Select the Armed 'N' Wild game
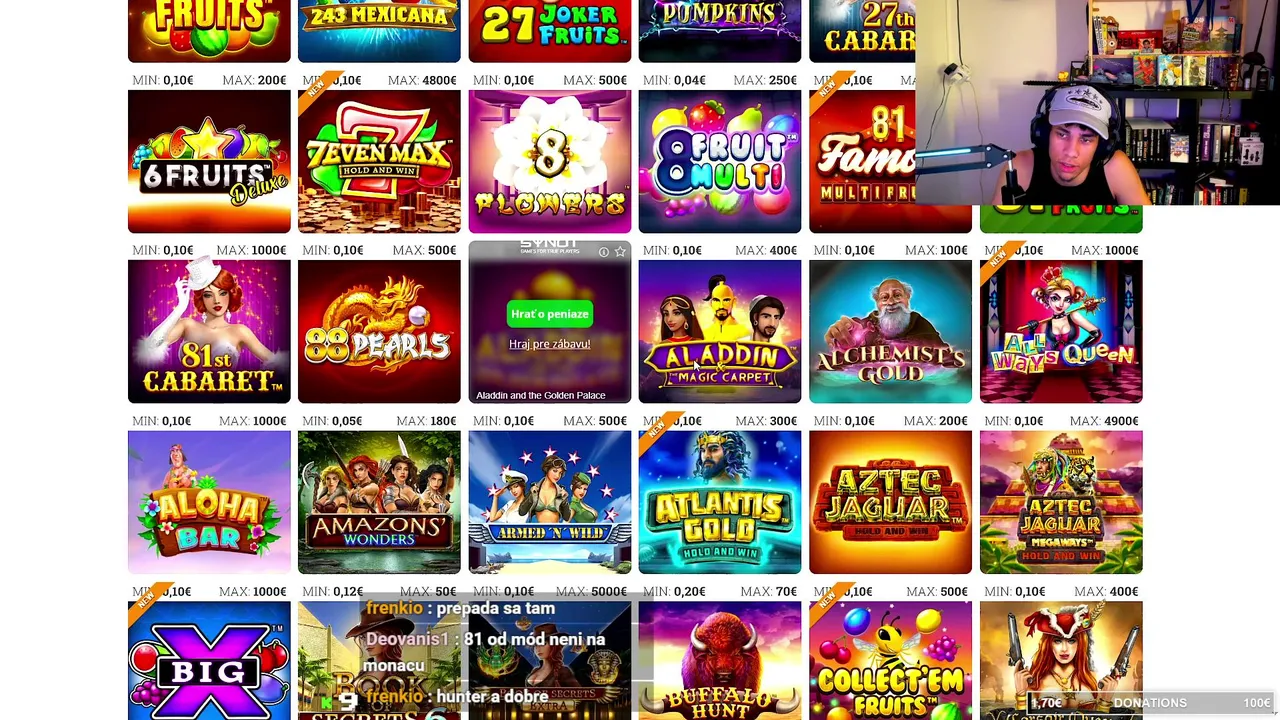The image size is (1280, 720). (549, 503)
